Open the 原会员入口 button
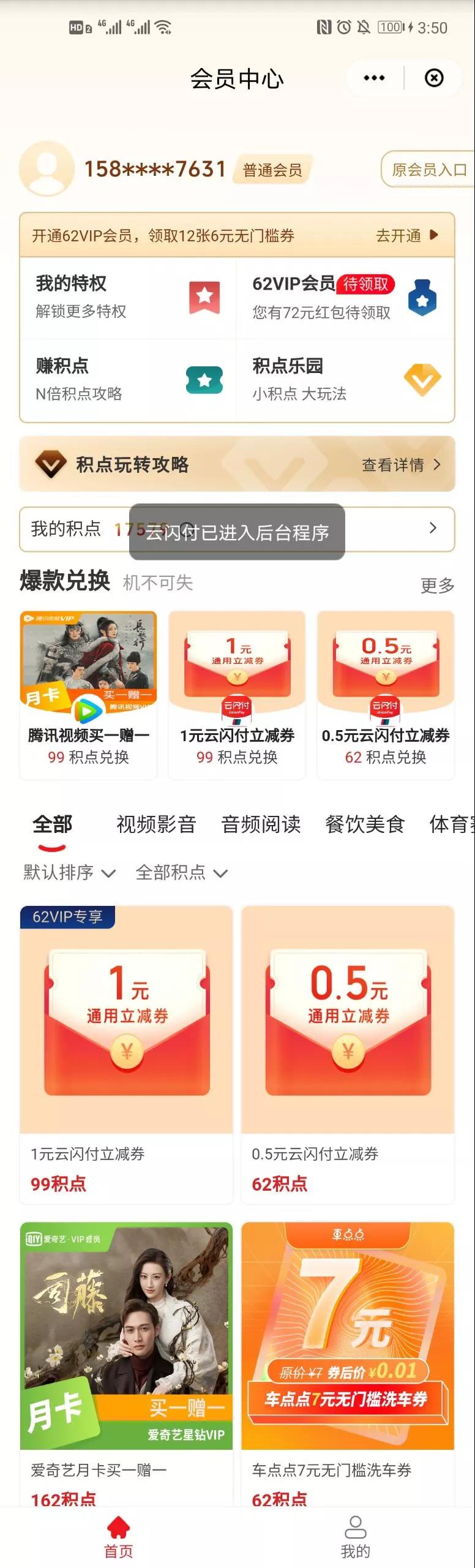 click(428, 170)
